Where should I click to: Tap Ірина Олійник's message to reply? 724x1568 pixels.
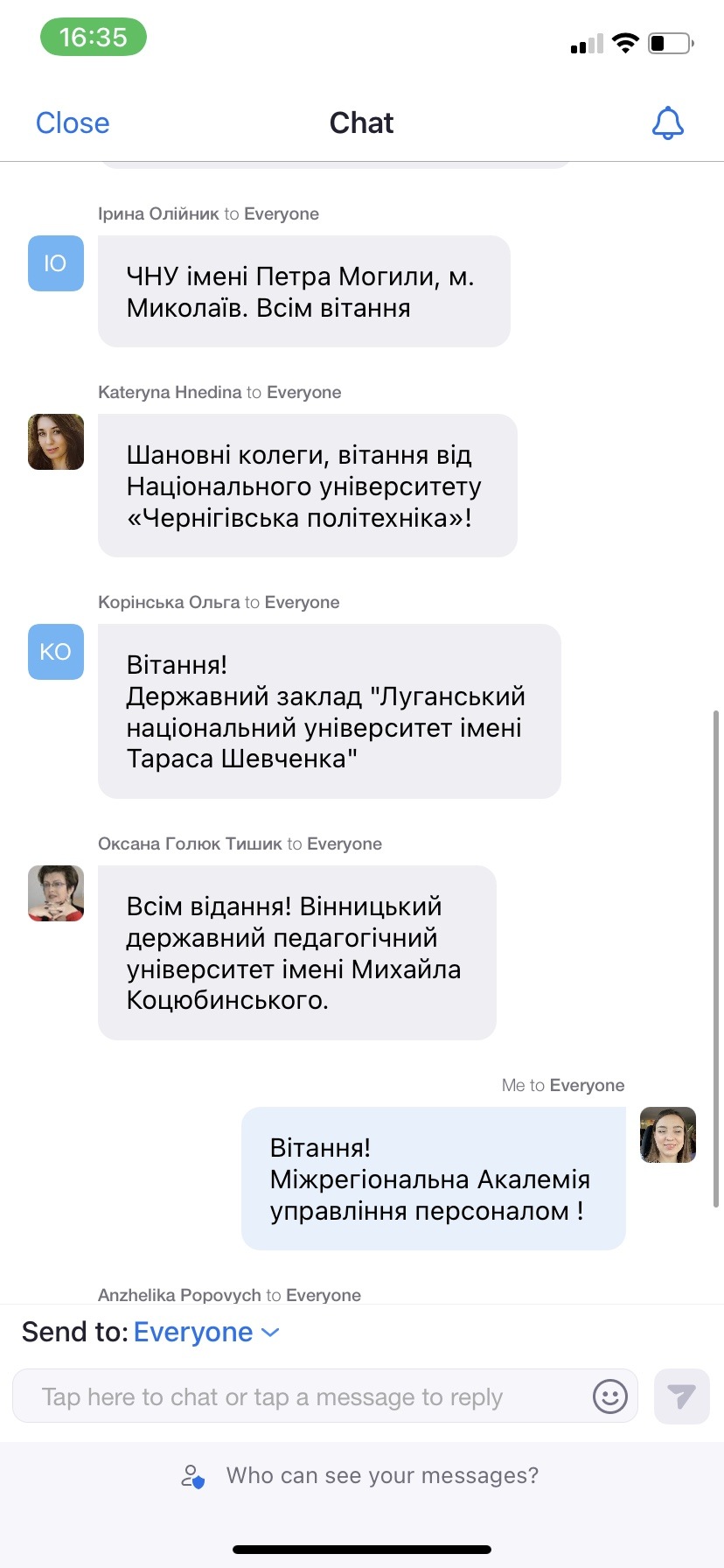(x=303, y=291)
